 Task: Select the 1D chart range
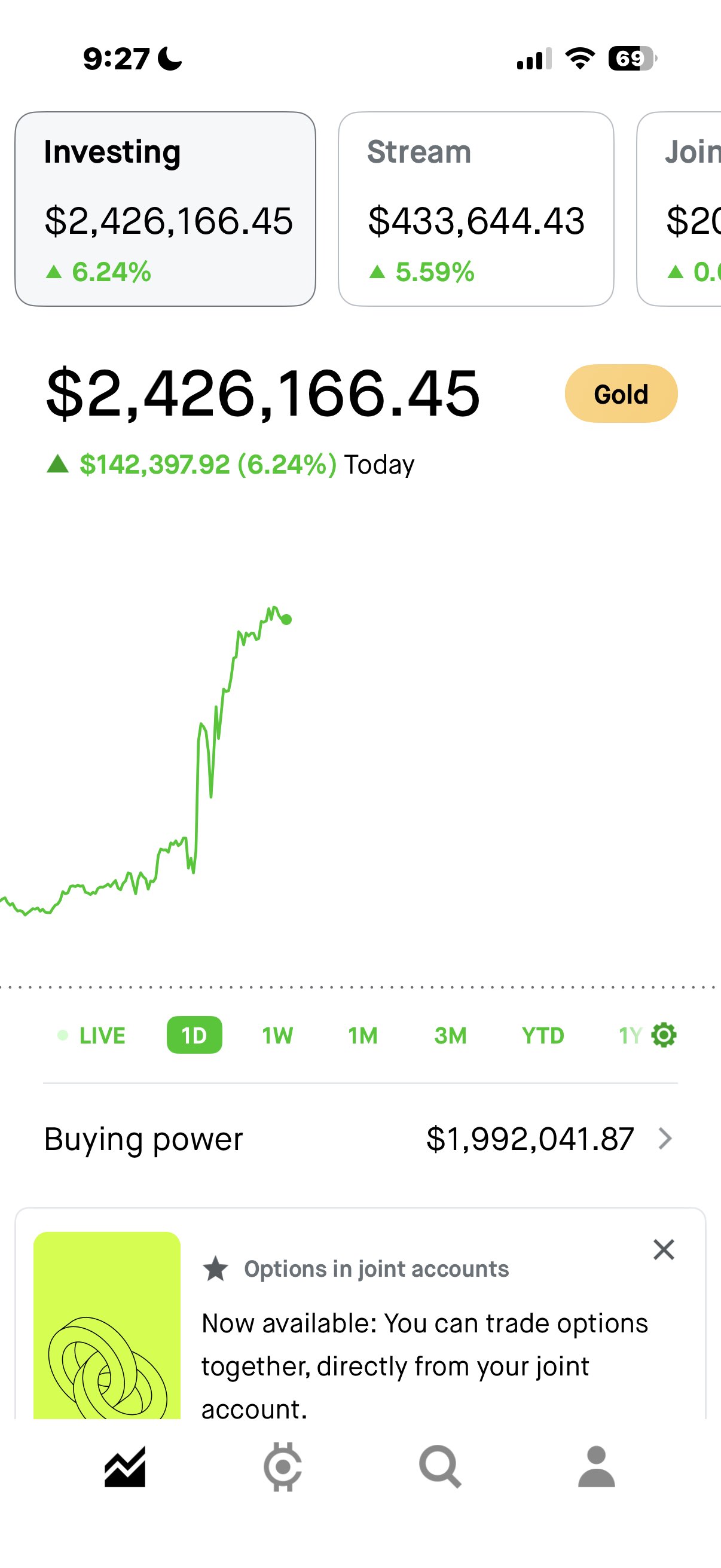194,1035
